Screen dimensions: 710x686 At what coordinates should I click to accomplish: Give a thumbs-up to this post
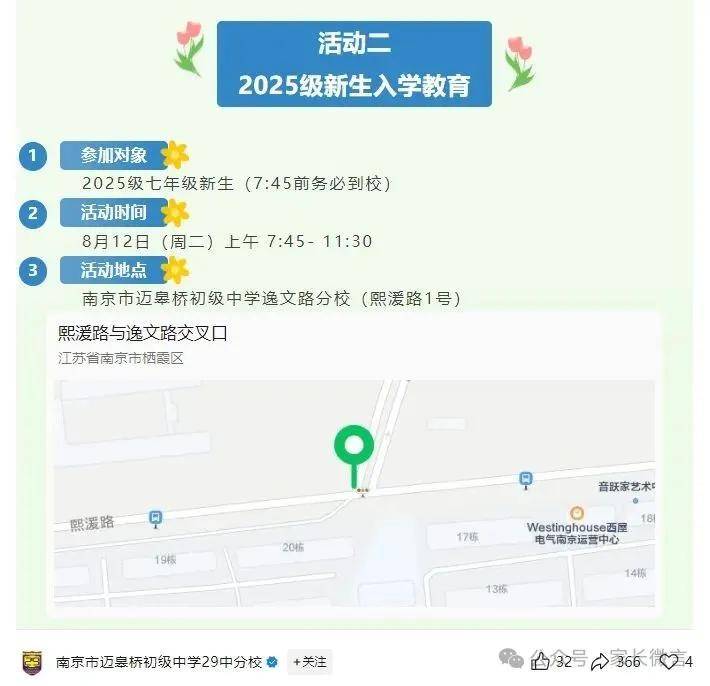(x=541, y=661)
